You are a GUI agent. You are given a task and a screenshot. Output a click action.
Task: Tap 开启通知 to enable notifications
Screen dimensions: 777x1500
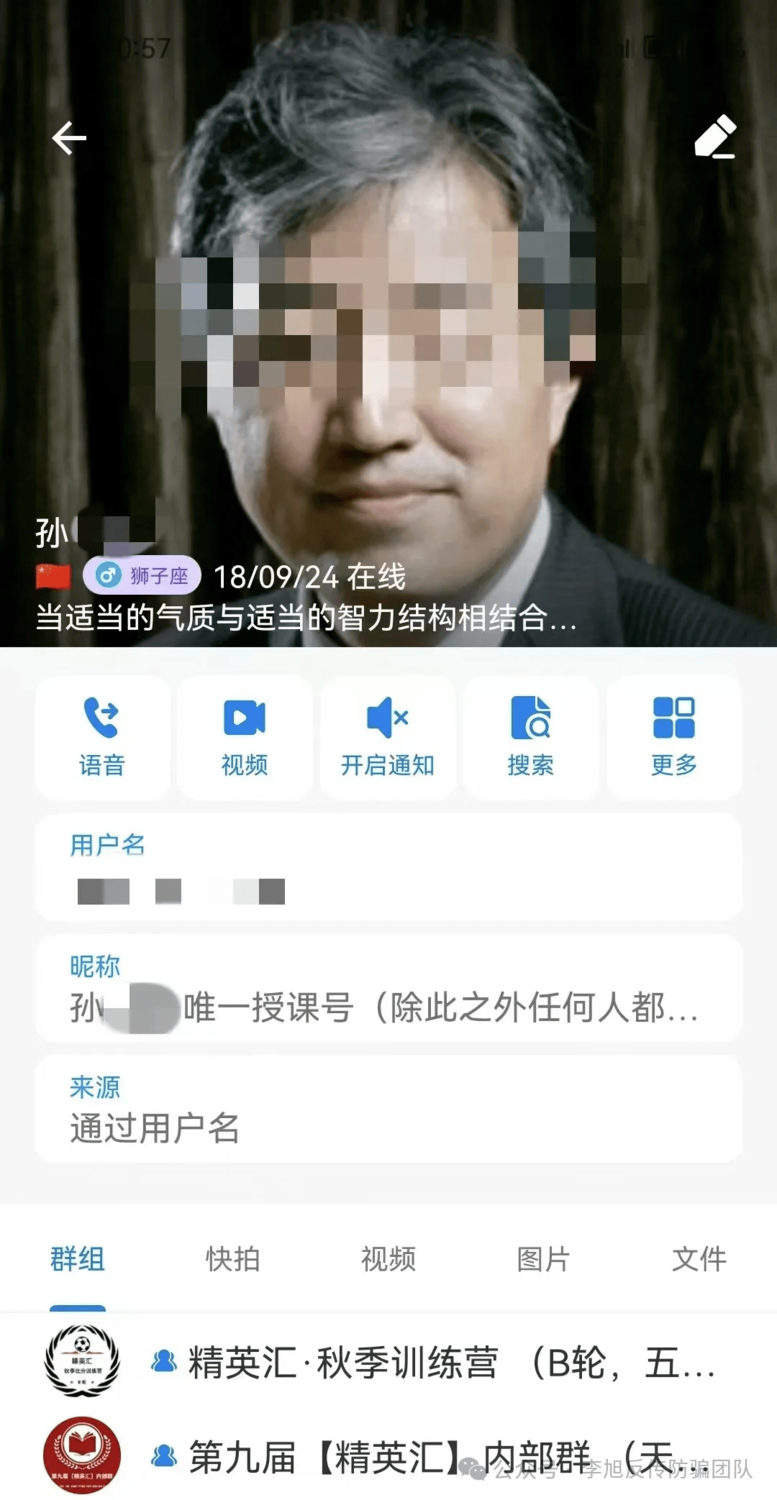point(388,737)
